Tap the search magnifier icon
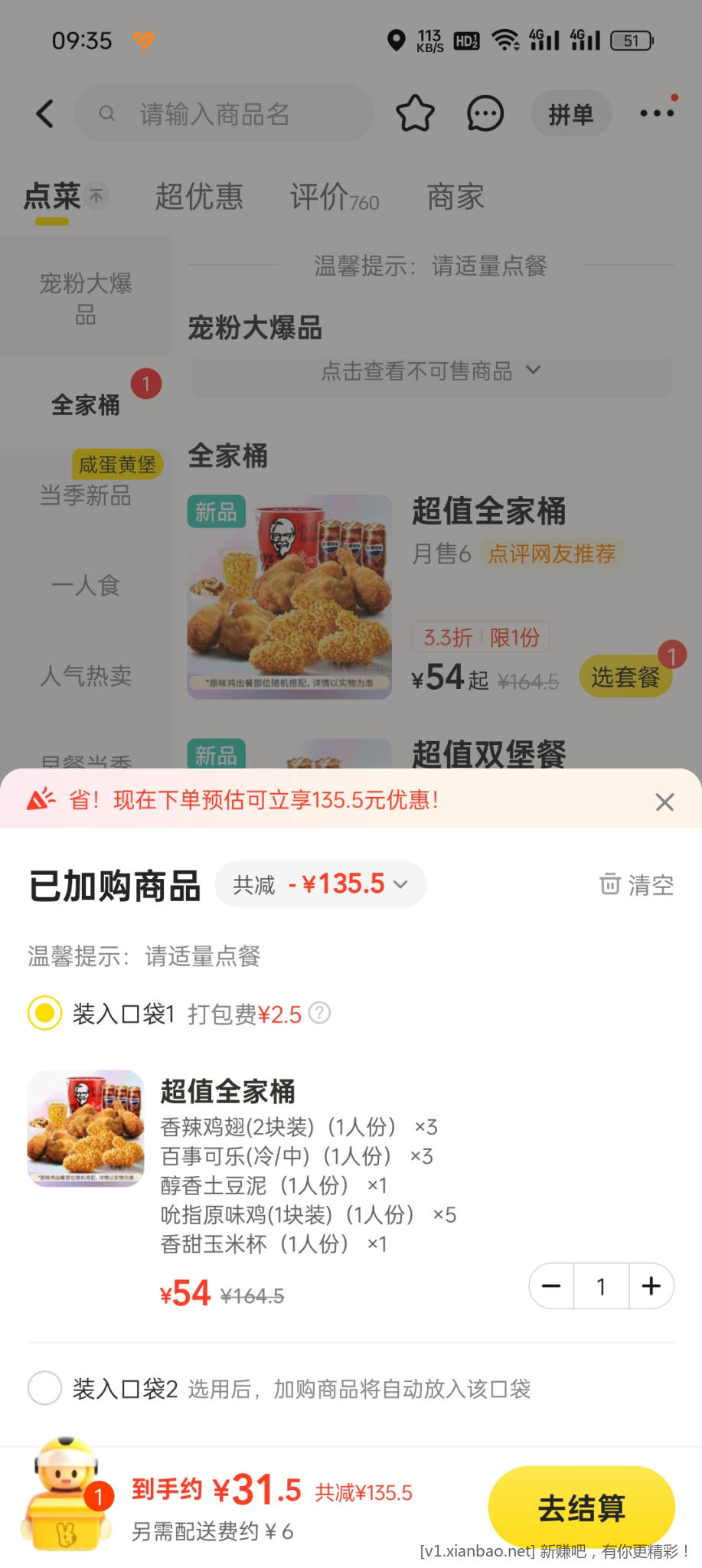This screenshot has width=702, height=1568. [107, 113]
